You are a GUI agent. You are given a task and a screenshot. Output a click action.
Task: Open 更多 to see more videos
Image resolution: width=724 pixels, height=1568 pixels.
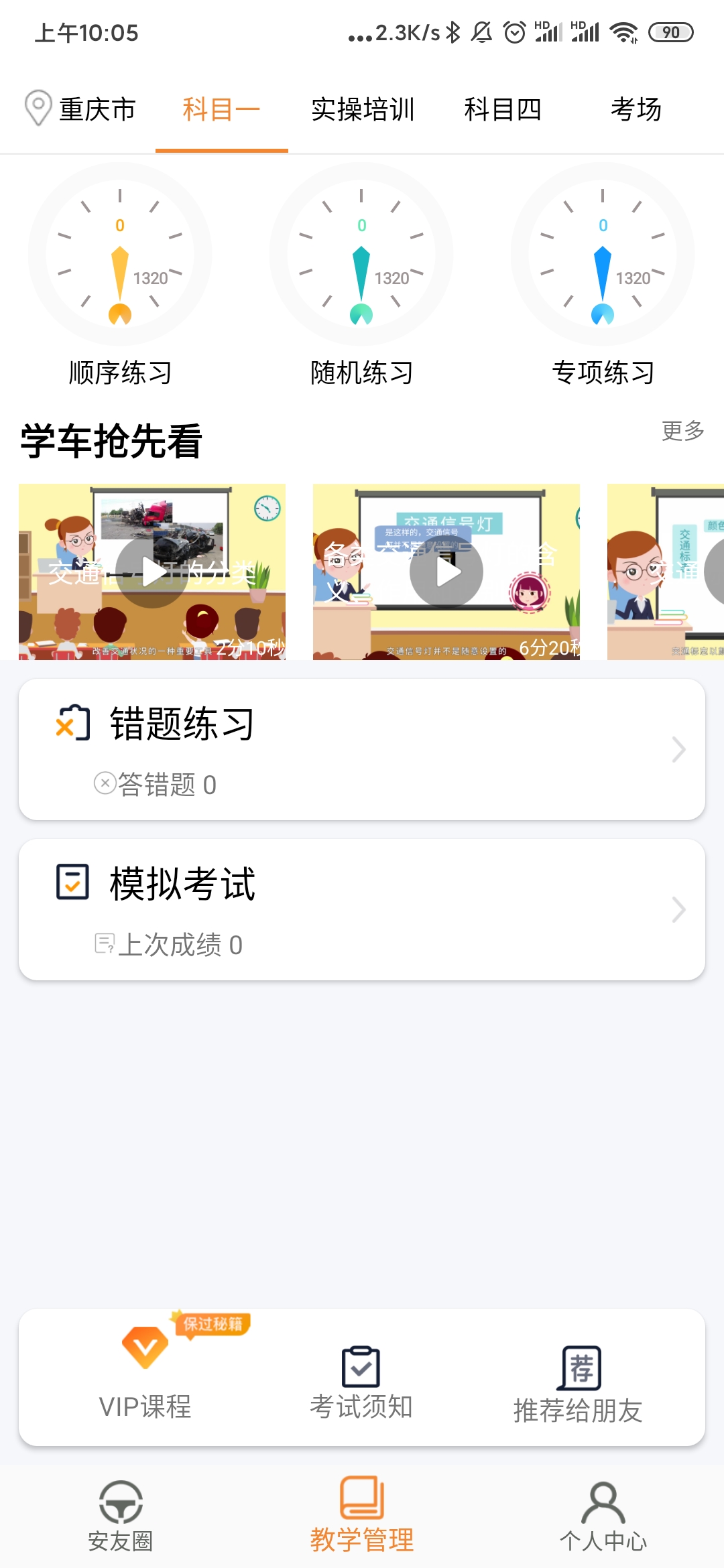point(682,432)
